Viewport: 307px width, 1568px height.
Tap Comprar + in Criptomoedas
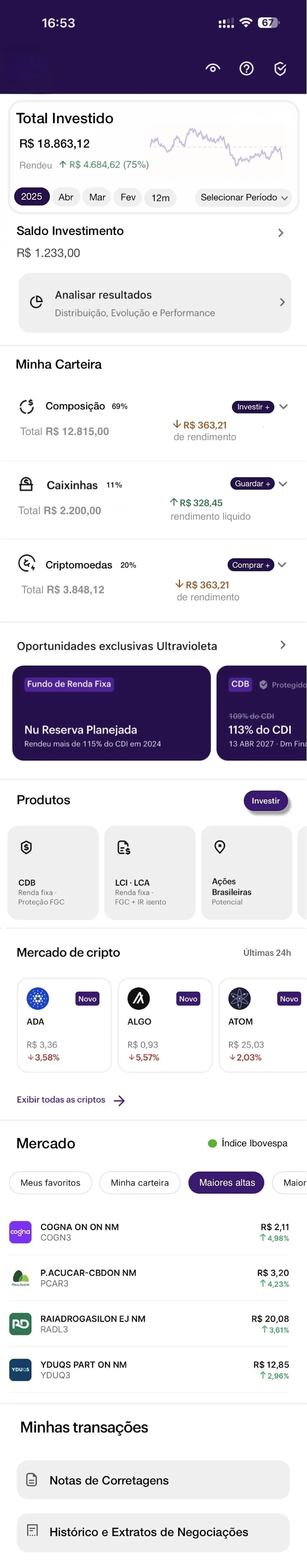tap(251, 565)
